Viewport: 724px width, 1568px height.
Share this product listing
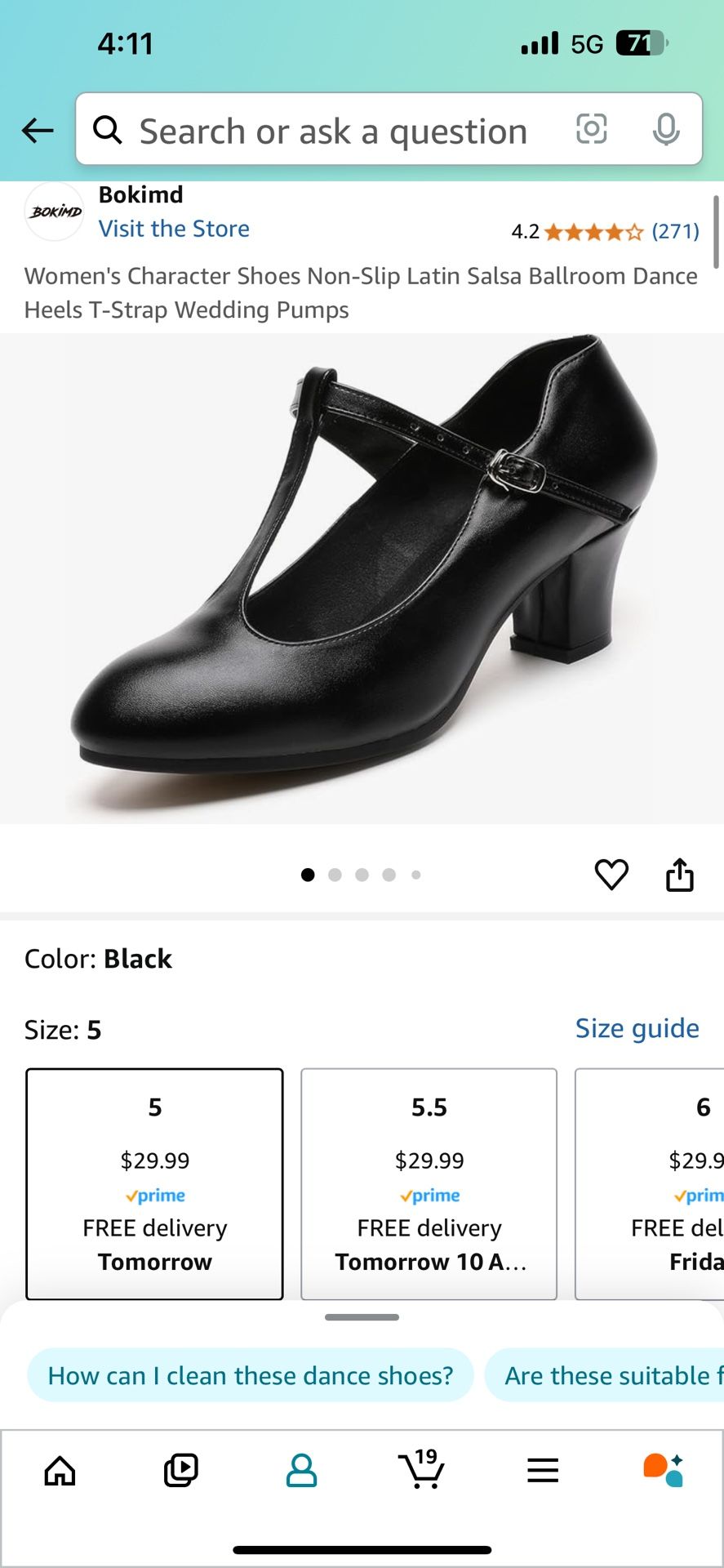point(679,875)
